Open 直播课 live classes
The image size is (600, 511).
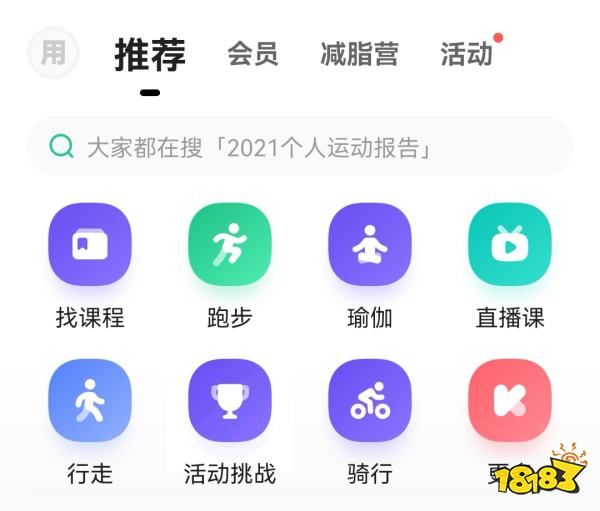coord(509,245)
